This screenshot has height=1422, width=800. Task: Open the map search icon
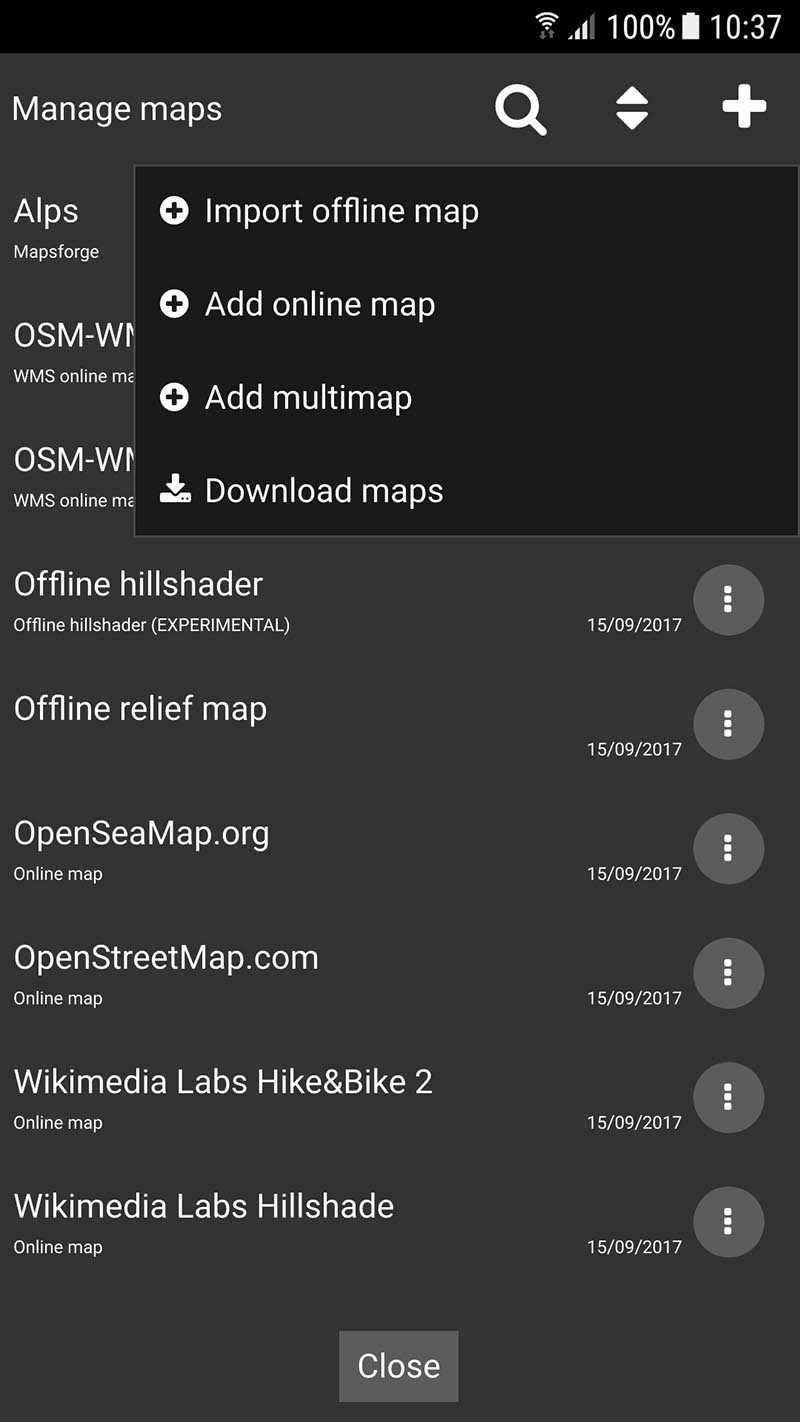click(x=521, y=109)
